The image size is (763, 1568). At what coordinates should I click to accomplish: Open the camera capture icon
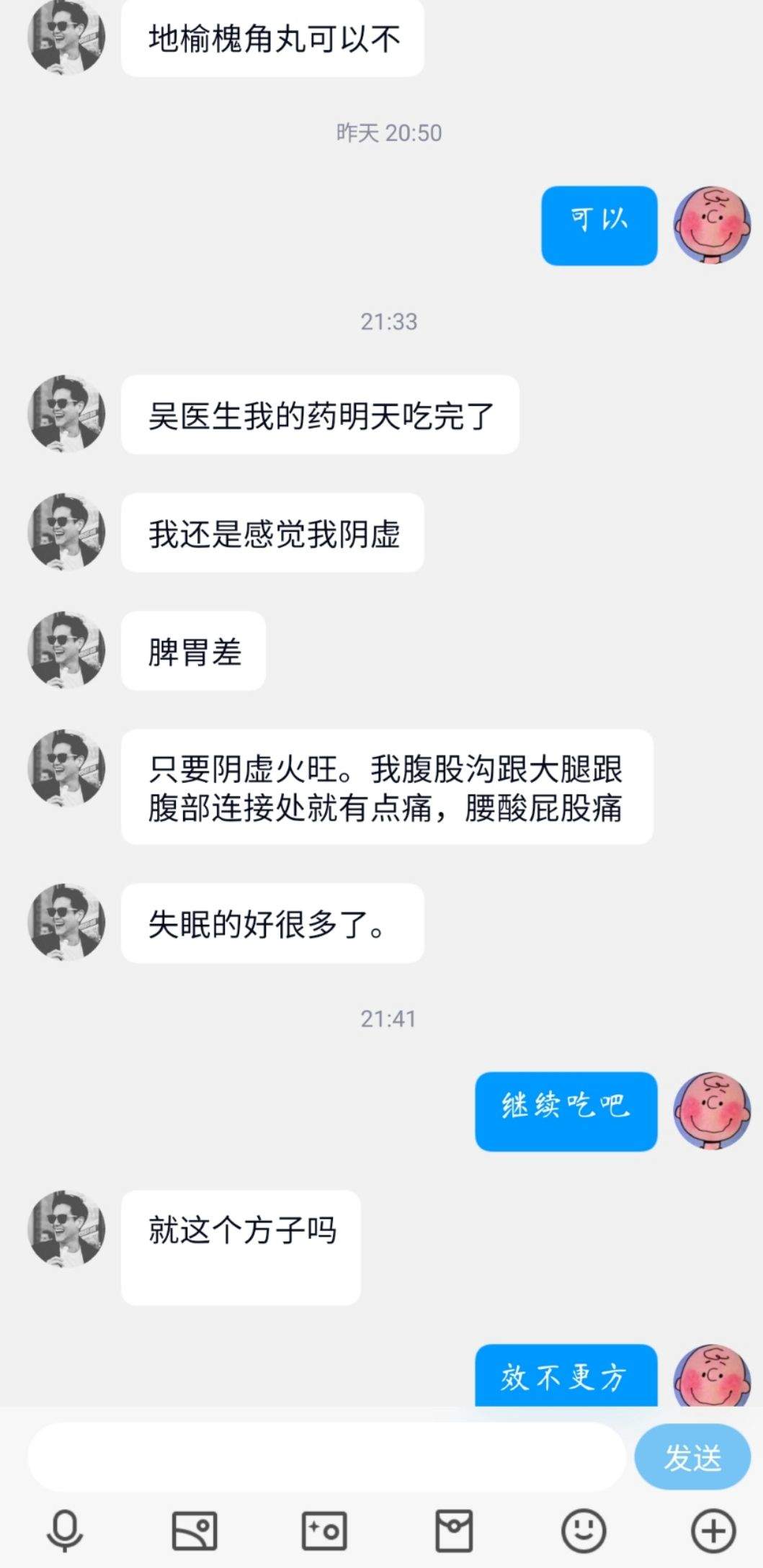pyautogui.click(x=324, y=1531)
